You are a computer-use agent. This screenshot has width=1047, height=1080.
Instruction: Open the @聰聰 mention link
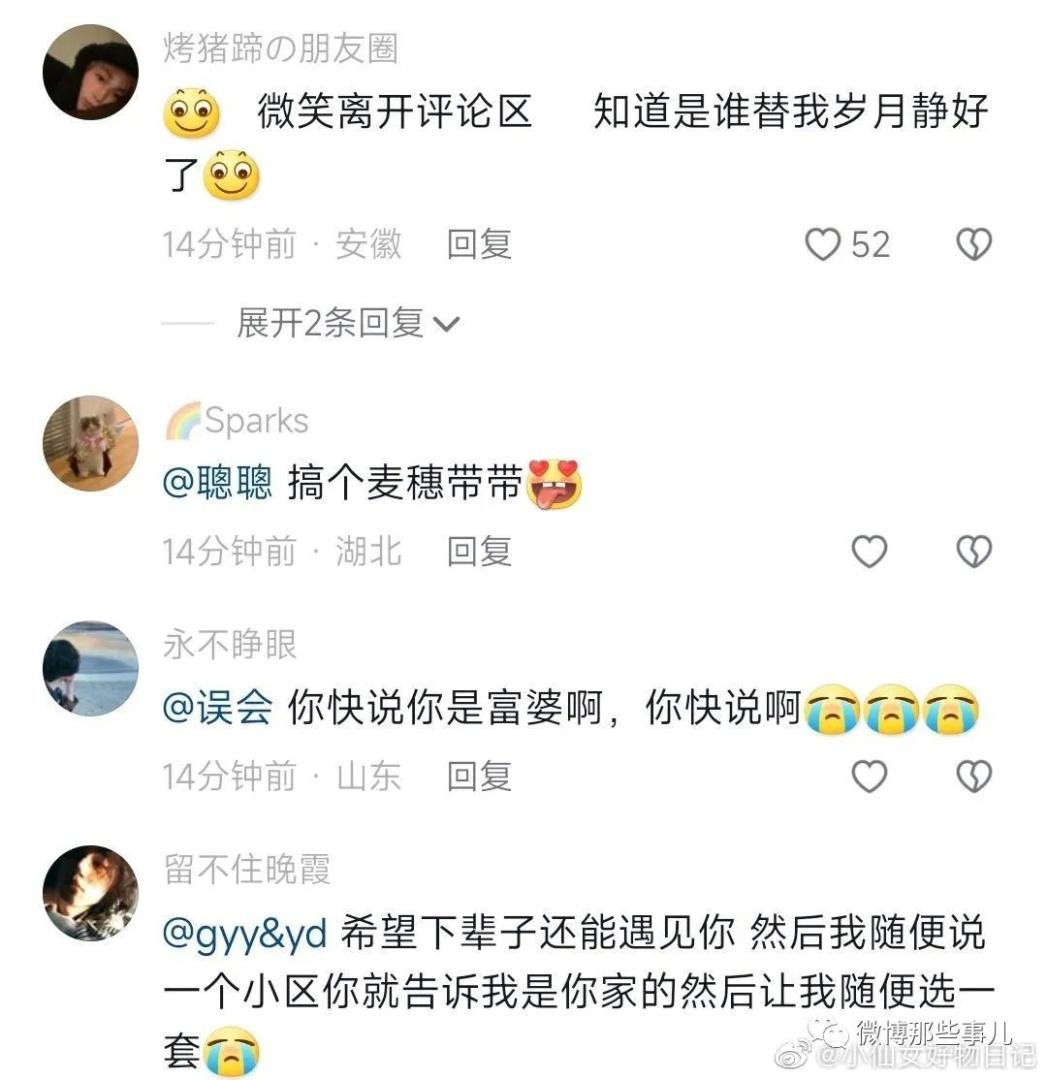click(217, 485)
